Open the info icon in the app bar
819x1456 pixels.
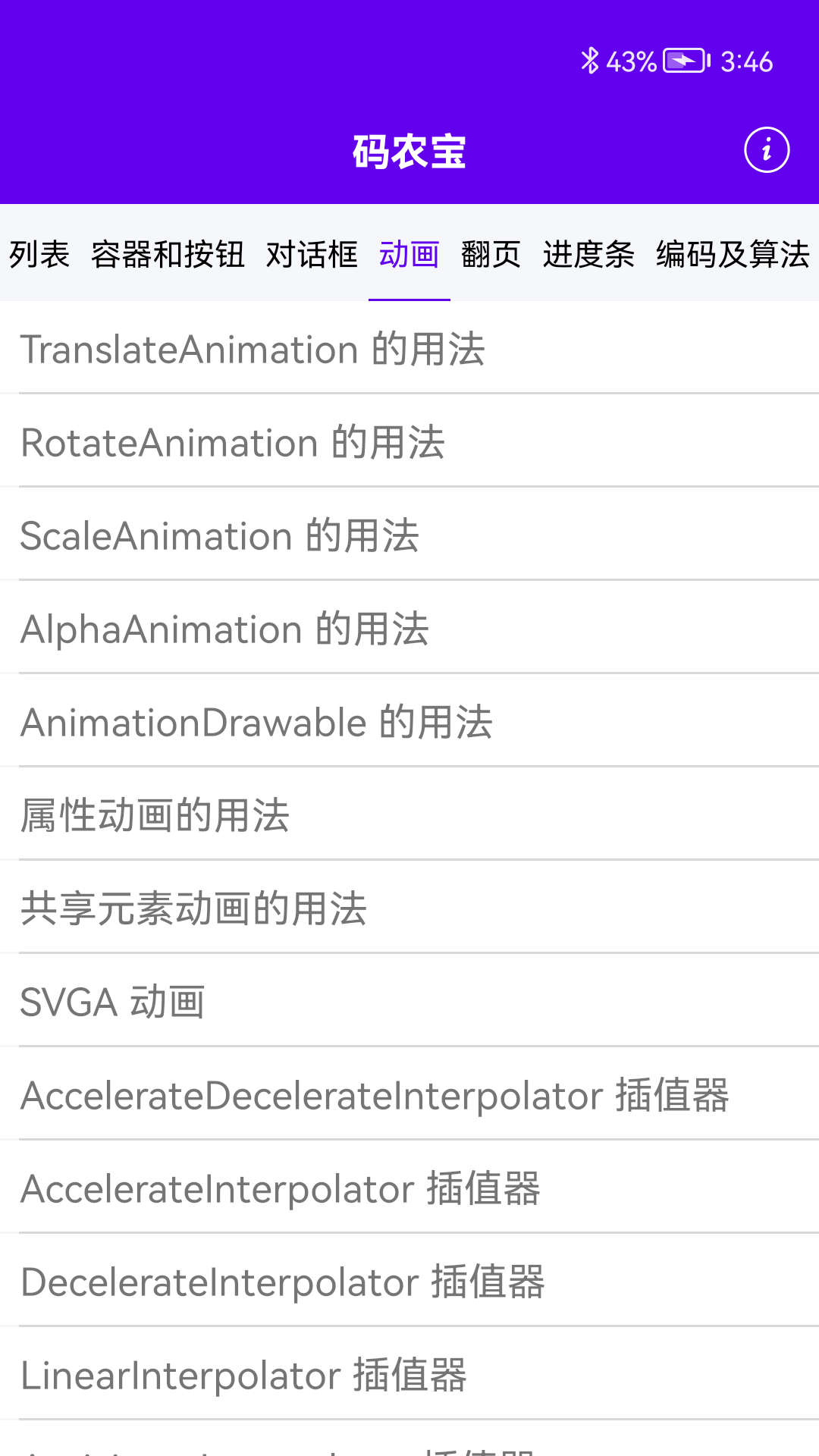[x=767, y=150]
